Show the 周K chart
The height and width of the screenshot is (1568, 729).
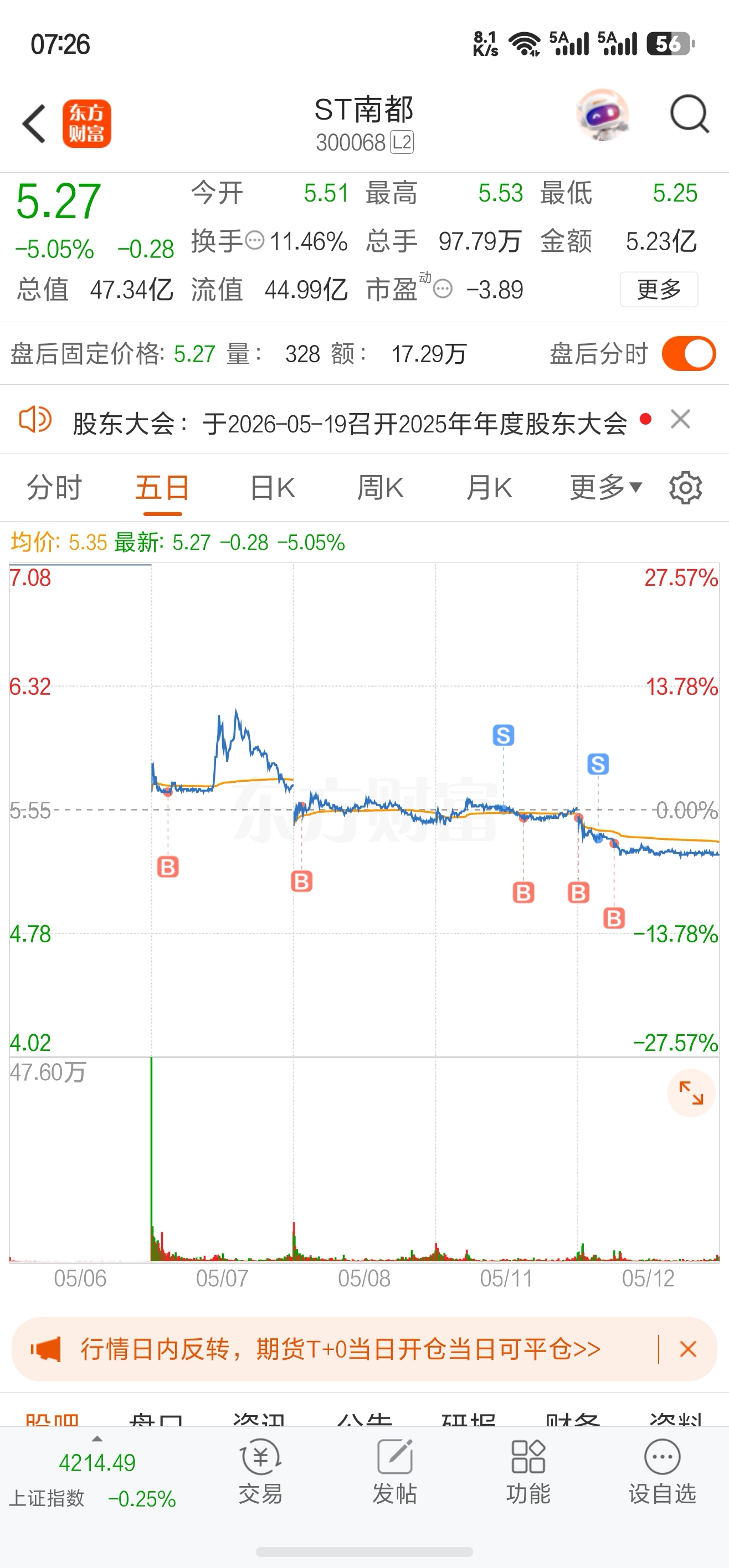tap(380, 488)
